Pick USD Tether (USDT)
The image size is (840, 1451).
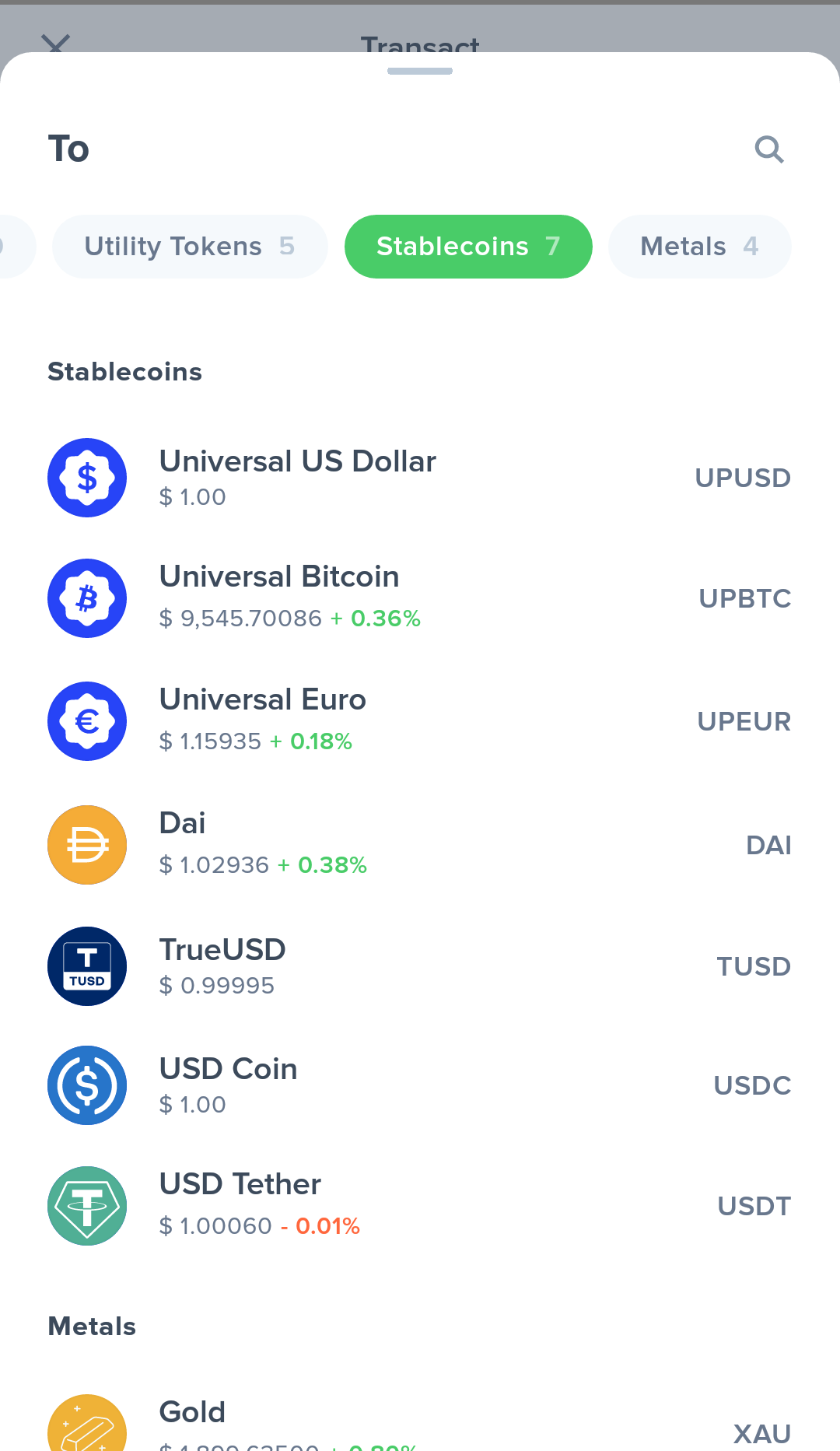[x=420, y=1206]
